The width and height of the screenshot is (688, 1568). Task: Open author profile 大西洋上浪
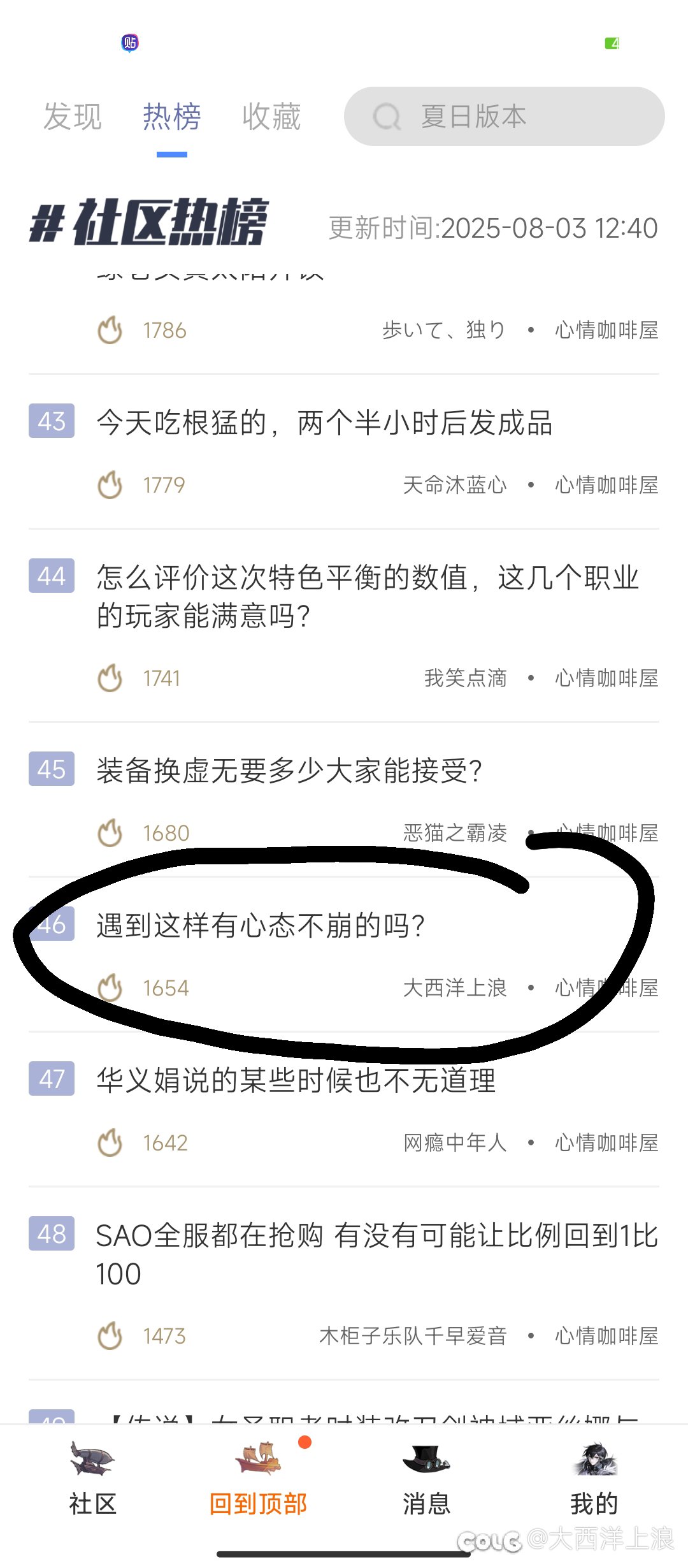454,989
